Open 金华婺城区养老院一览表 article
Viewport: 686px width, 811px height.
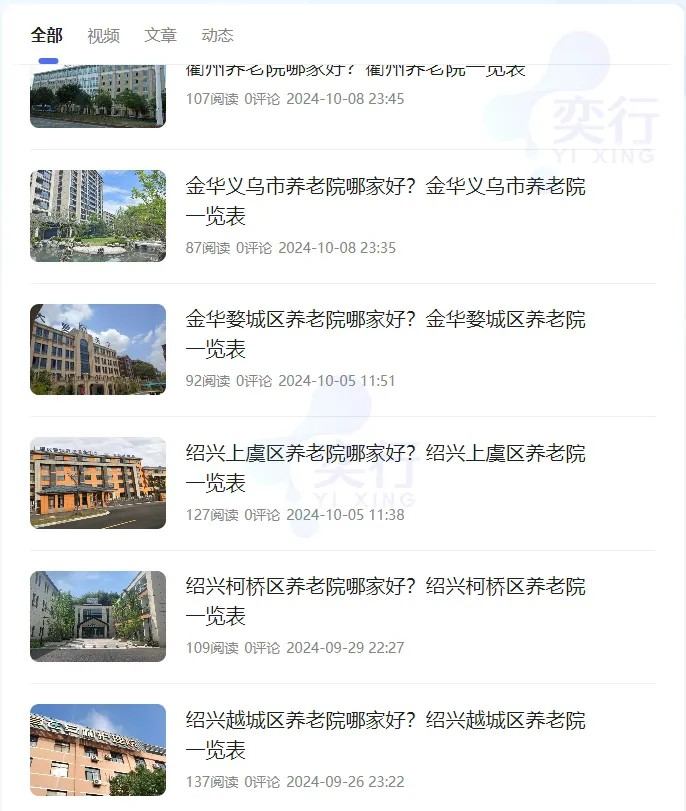click(385, 334)
